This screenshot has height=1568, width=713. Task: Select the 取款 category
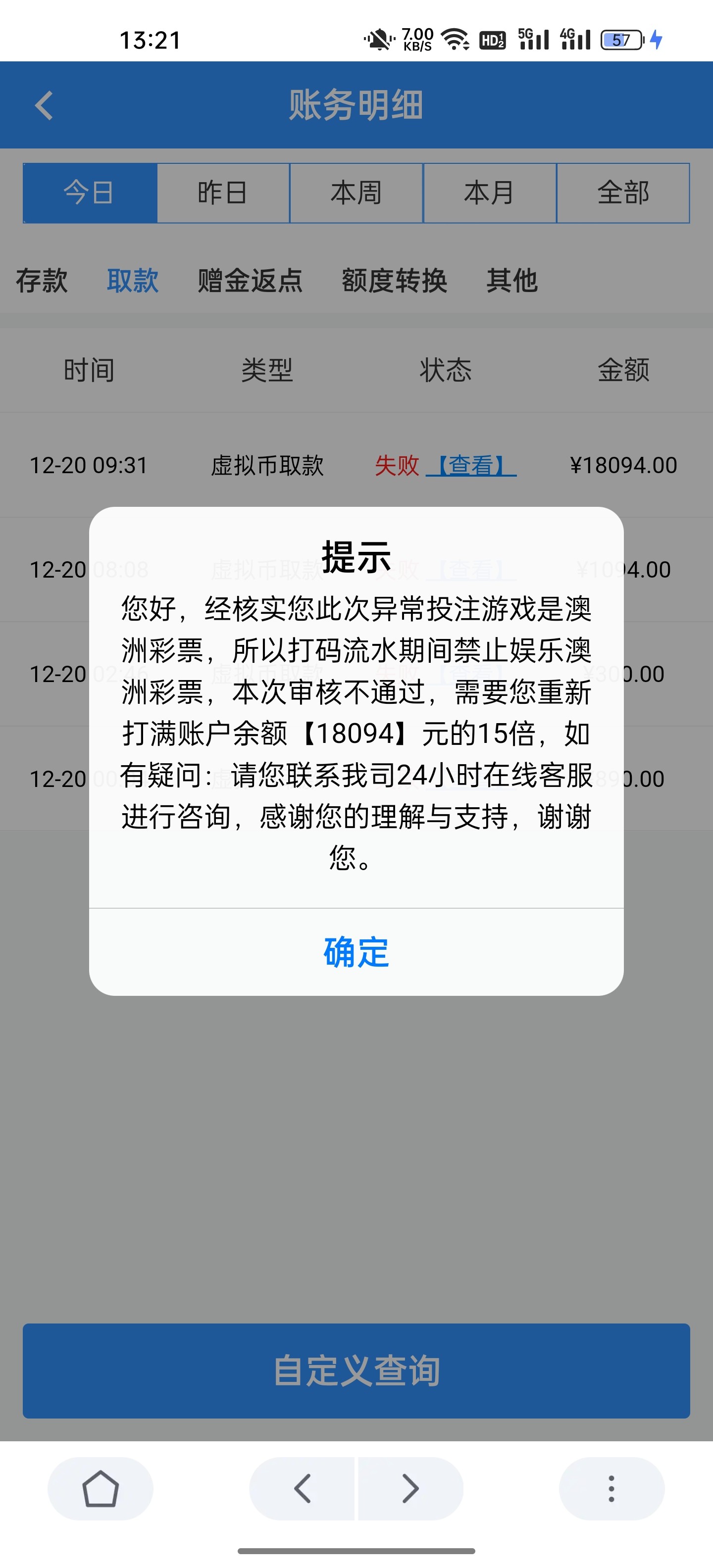click(133, 281)
